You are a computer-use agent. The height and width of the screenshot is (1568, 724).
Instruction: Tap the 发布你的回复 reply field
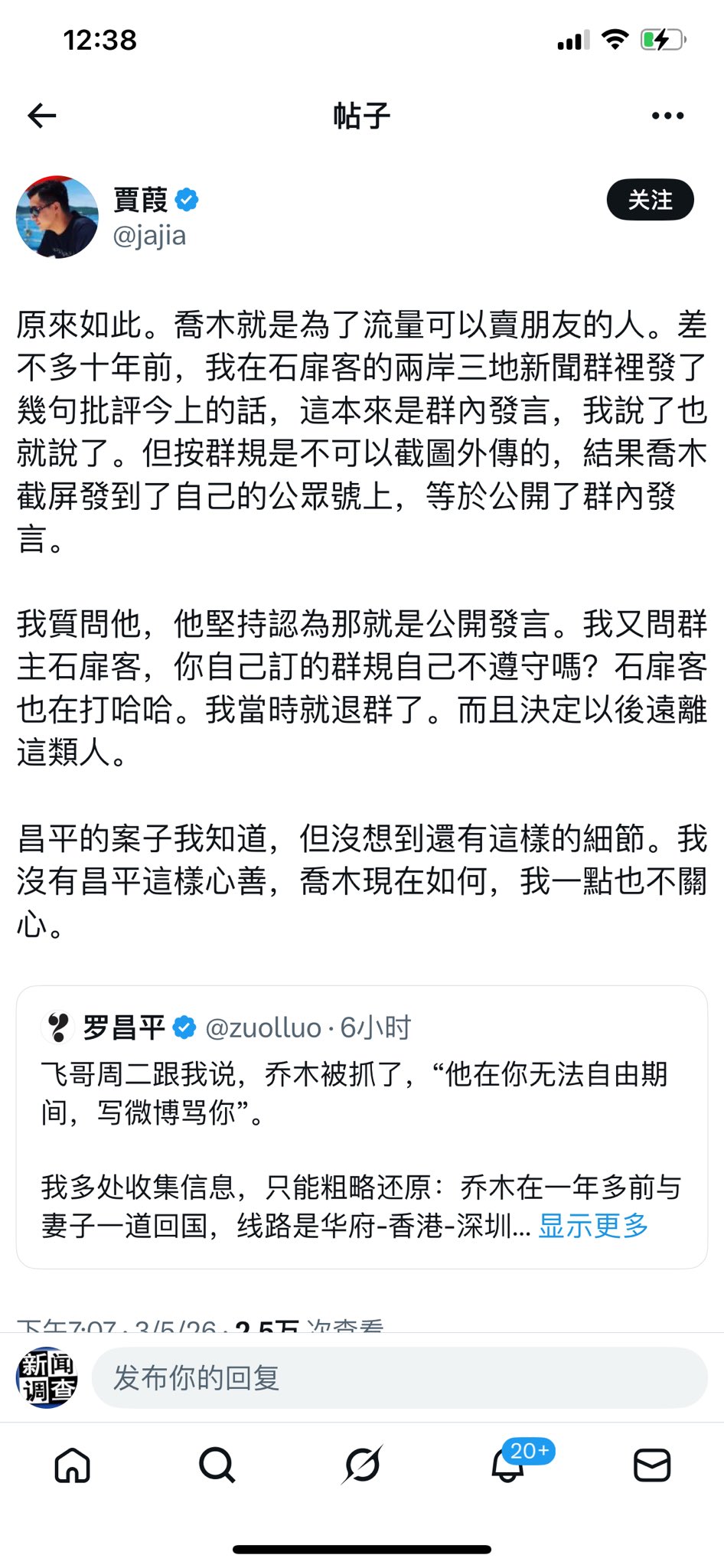[398, 1378]
